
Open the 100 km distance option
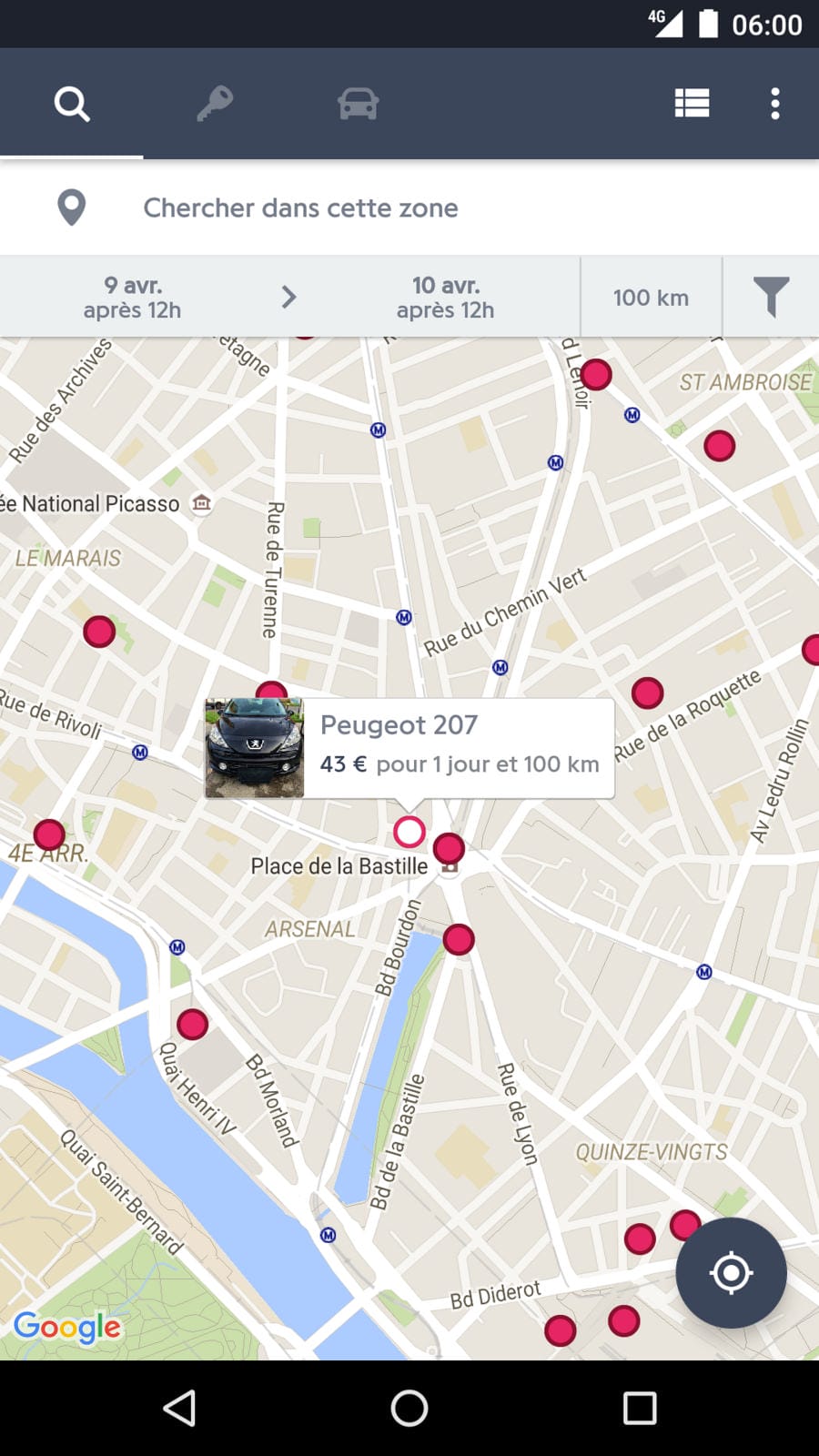(x=651, y=298)
